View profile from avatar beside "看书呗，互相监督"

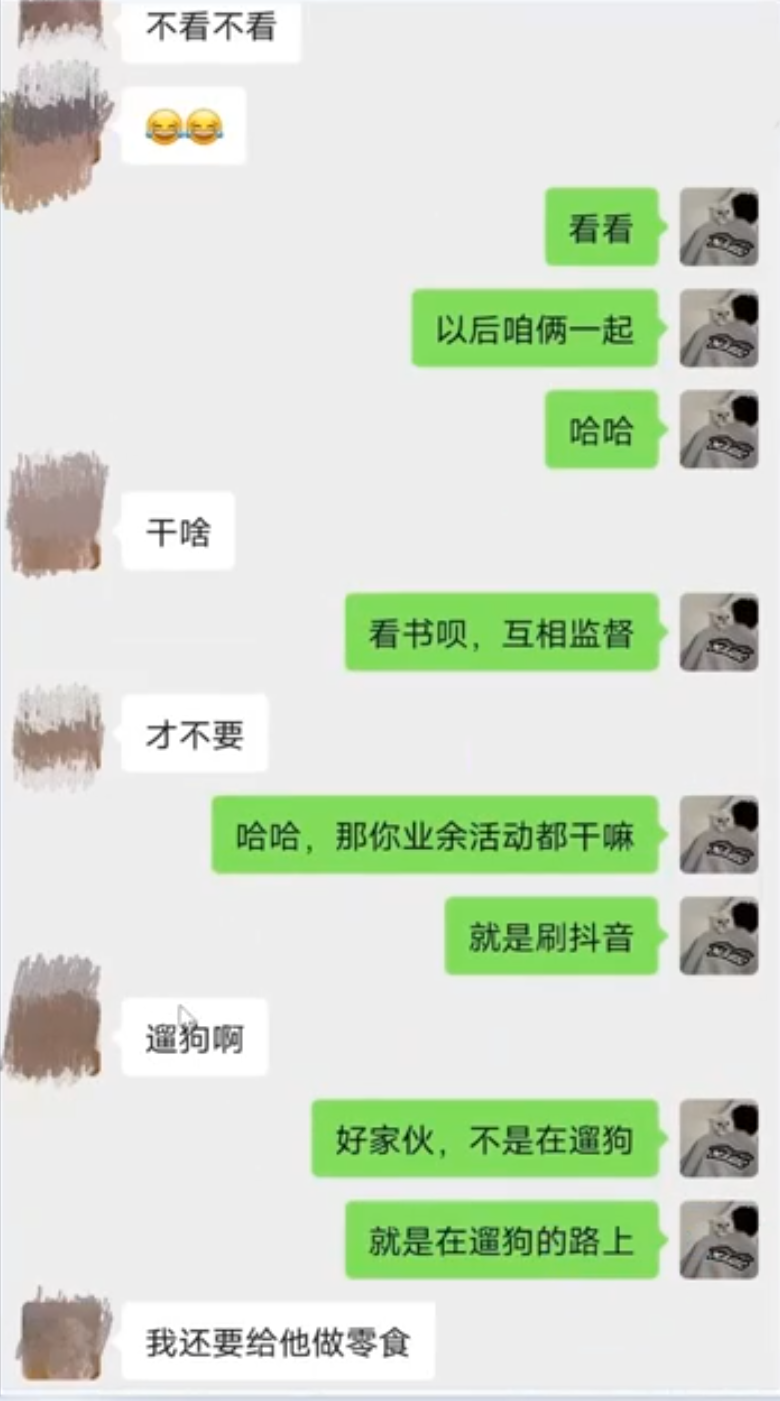click(x=718, y=632)
